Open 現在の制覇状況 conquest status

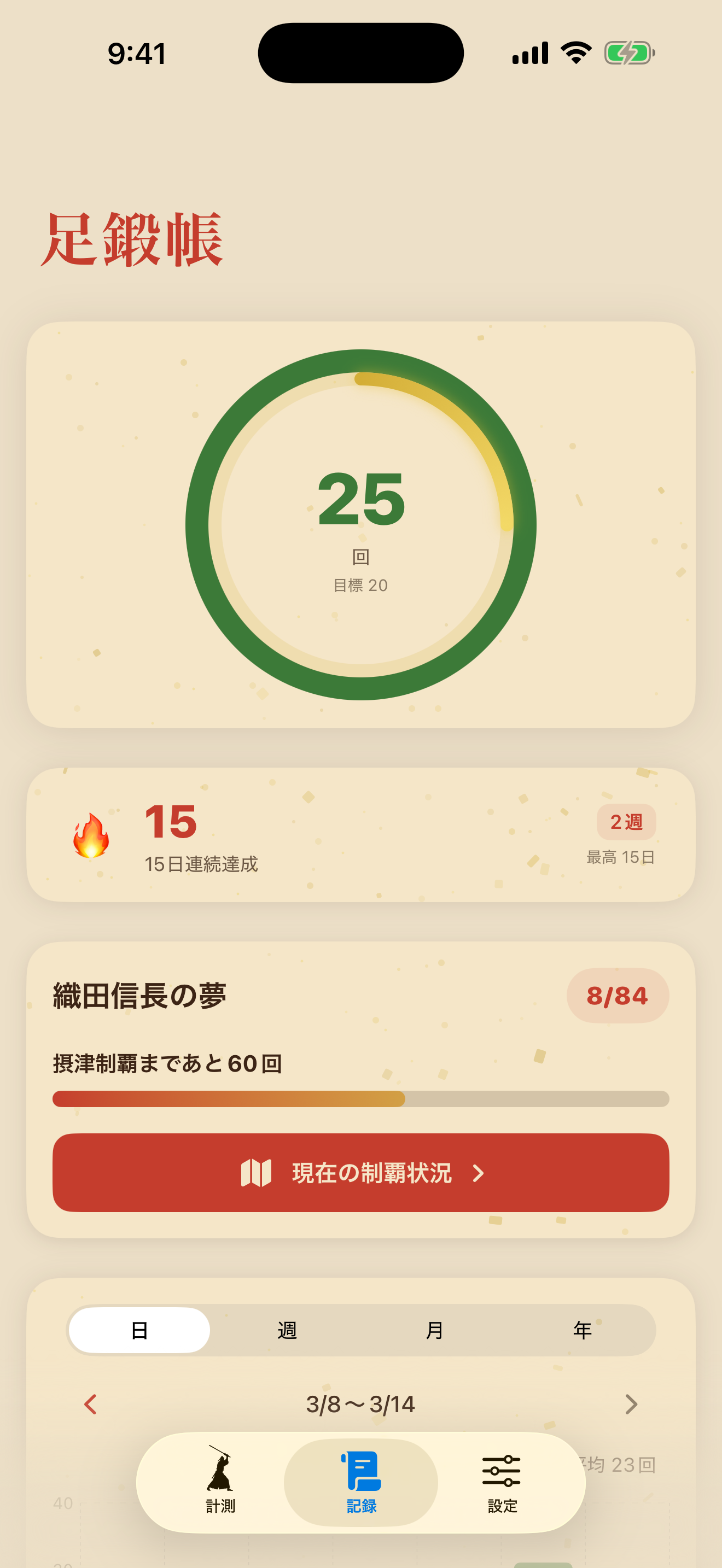pos(361,1173)
